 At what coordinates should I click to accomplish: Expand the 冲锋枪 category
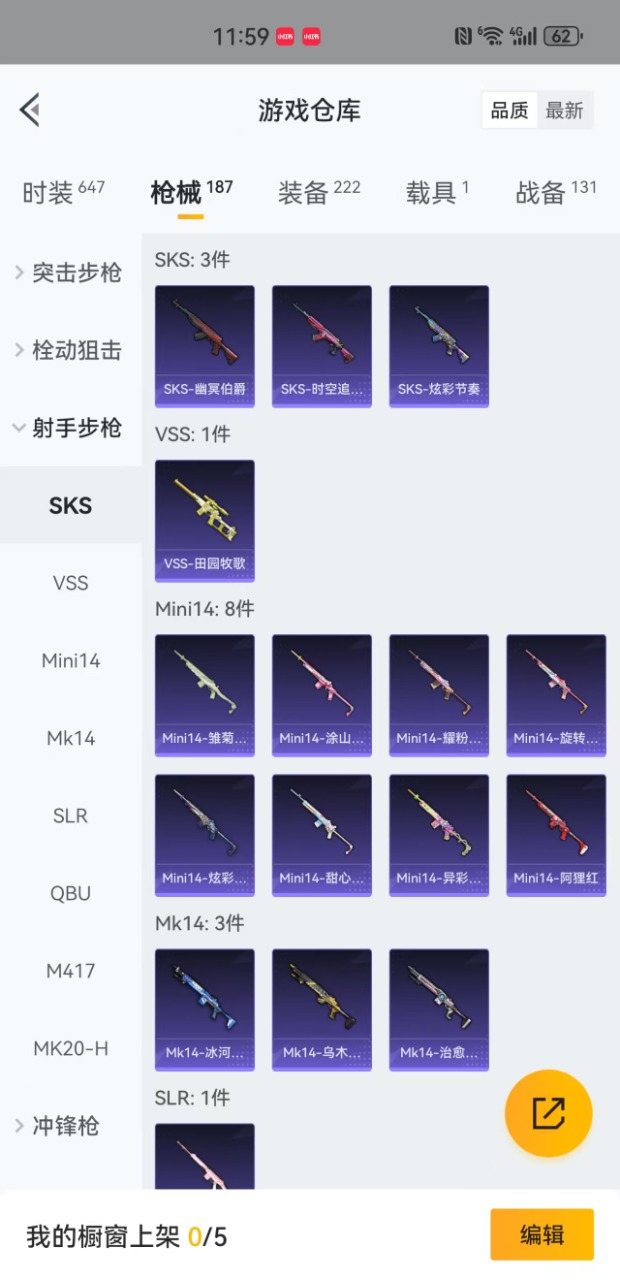pyautogui.click(x=70, y=1126)
